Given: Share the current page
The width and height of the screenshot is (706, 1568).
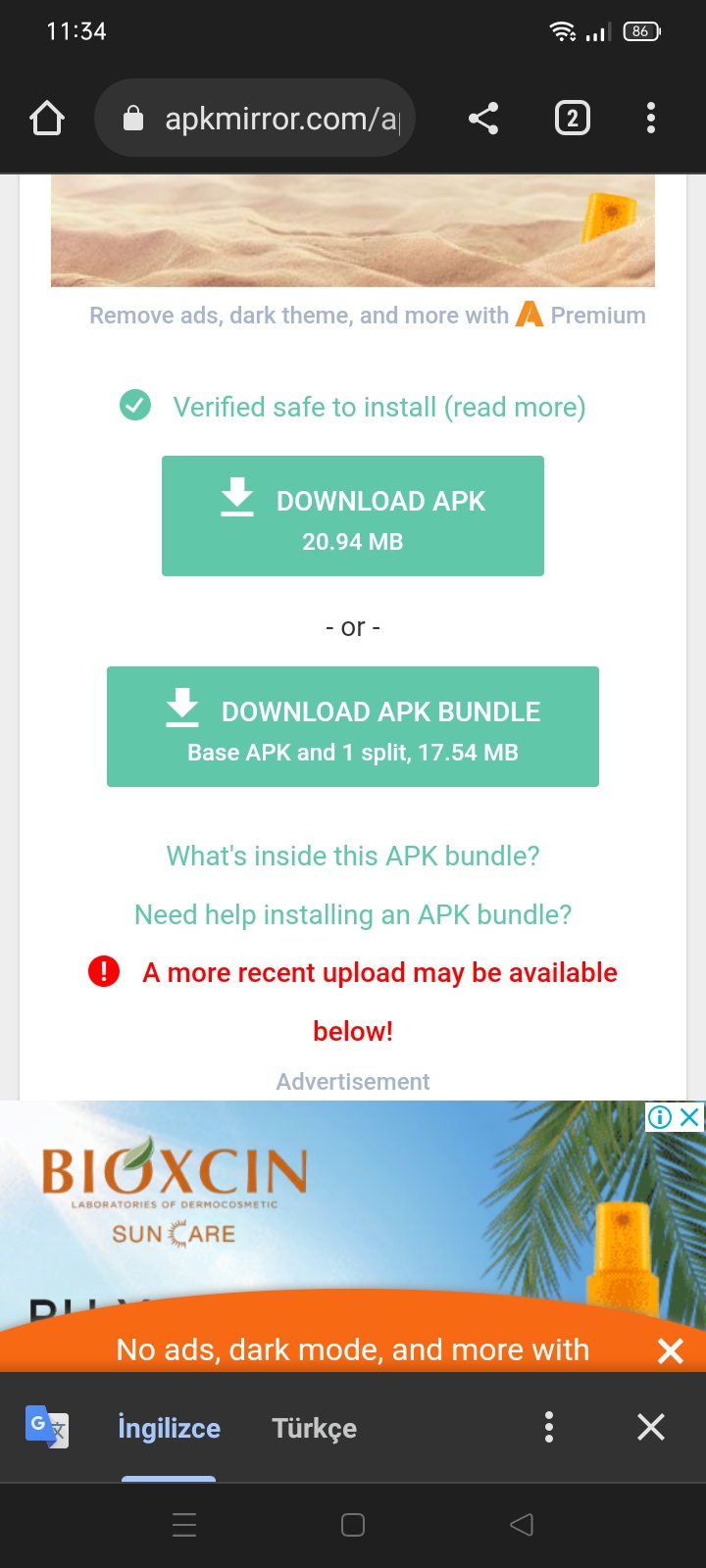Looking at the screenshot, I should pyautogui.click(x=483, y=119).
